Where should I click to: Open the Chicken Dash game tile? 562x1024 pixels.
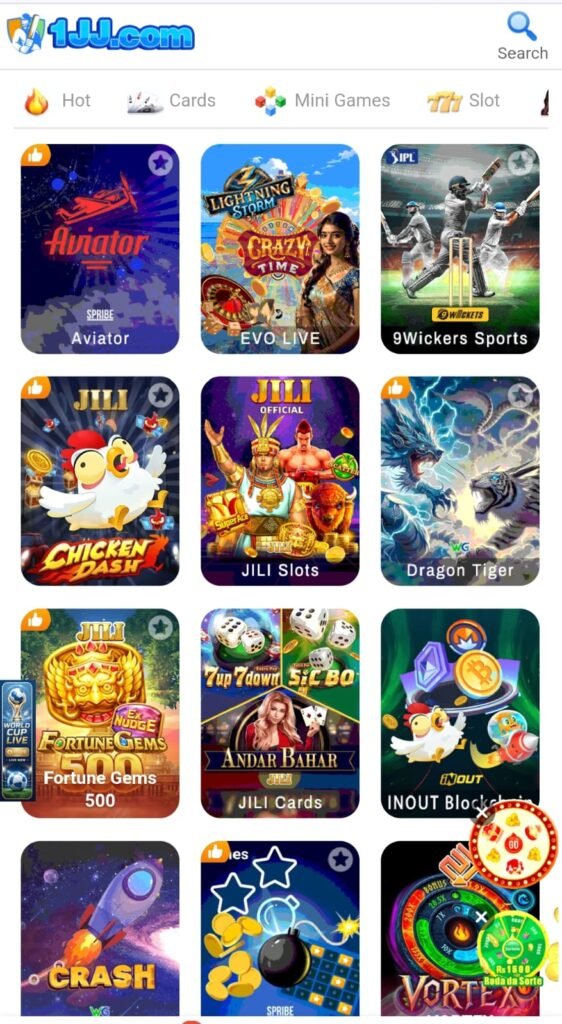[100, 481]
